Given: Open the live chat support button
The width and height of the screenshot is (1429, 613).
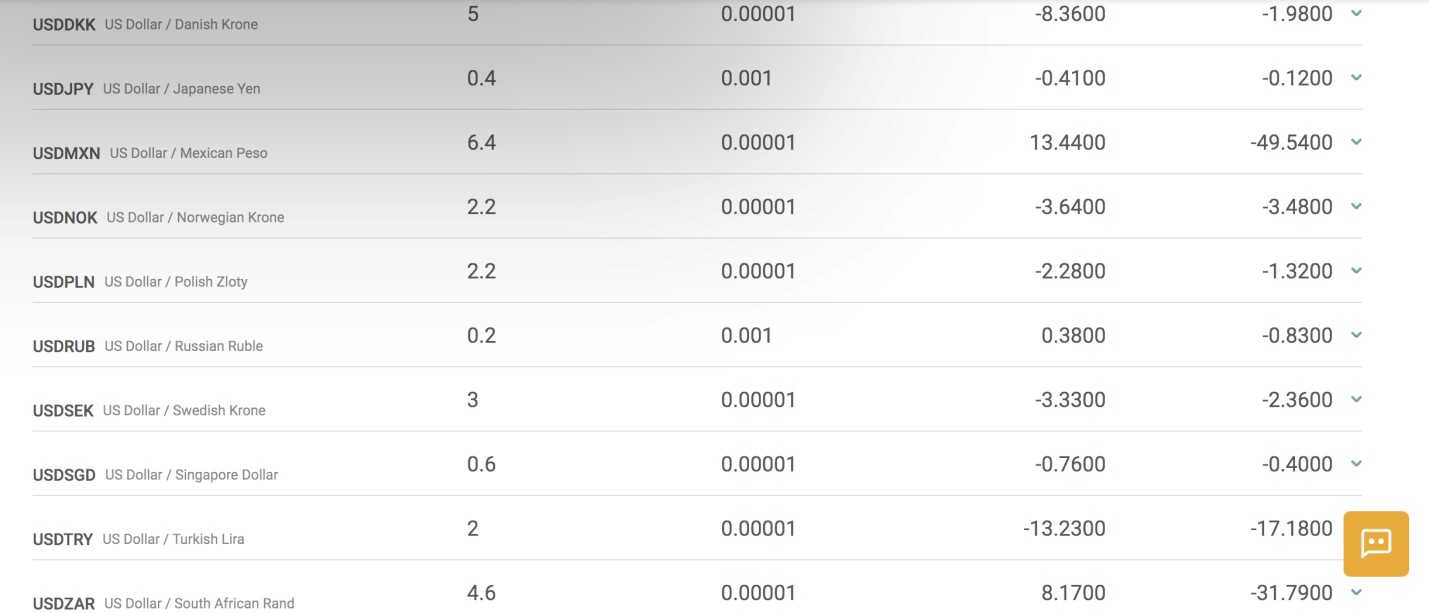Looking at the screenshot, I should [x=1375, y=544].
